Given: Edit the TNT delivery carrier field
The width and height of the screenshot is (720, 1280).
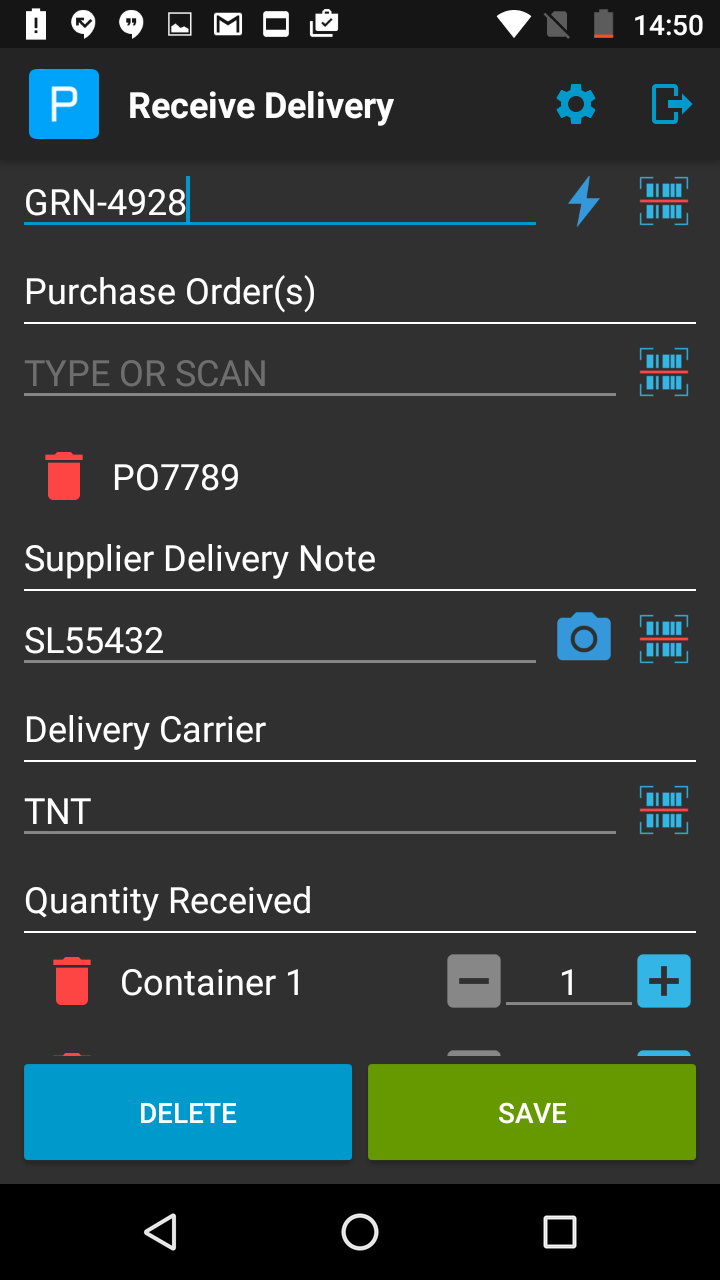Looking at the screenshot, I should click(x=319, y=811).
